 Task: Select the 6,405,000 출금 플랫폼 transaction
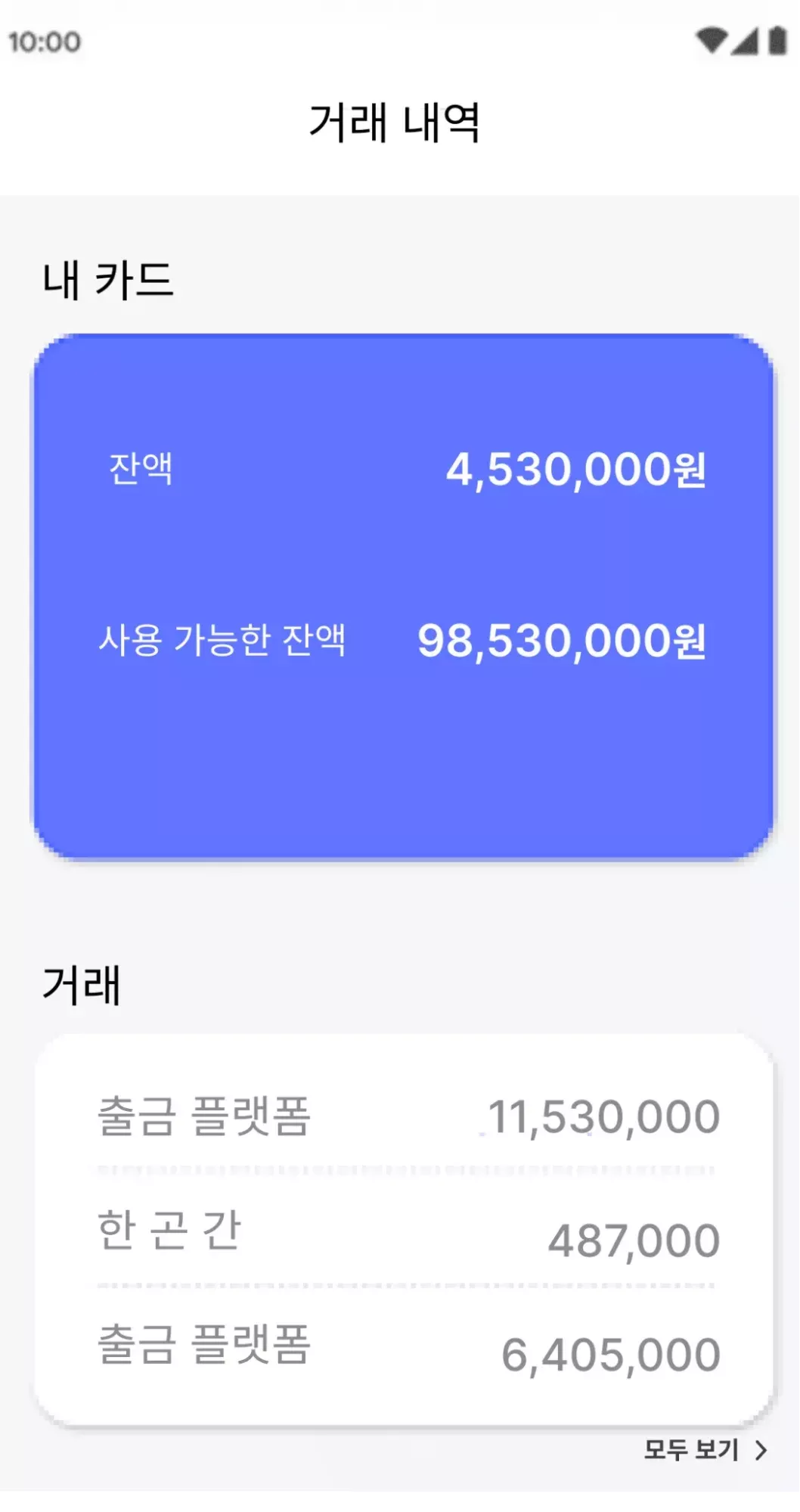click(x=408, y=1349)
